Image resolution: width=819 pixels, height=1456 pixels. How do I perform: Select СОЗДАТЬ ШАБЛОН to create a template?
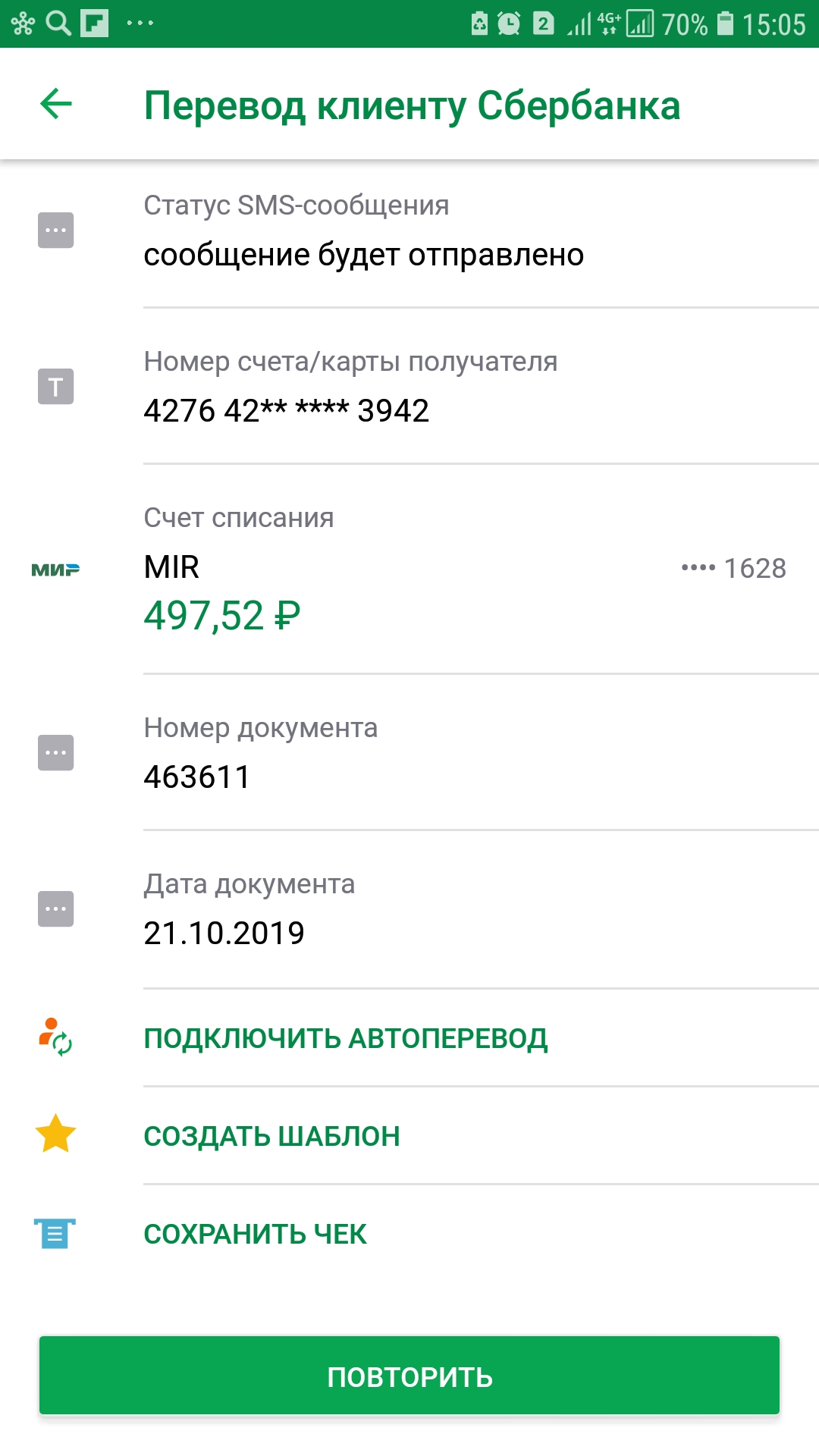[x=271, y=1136]
